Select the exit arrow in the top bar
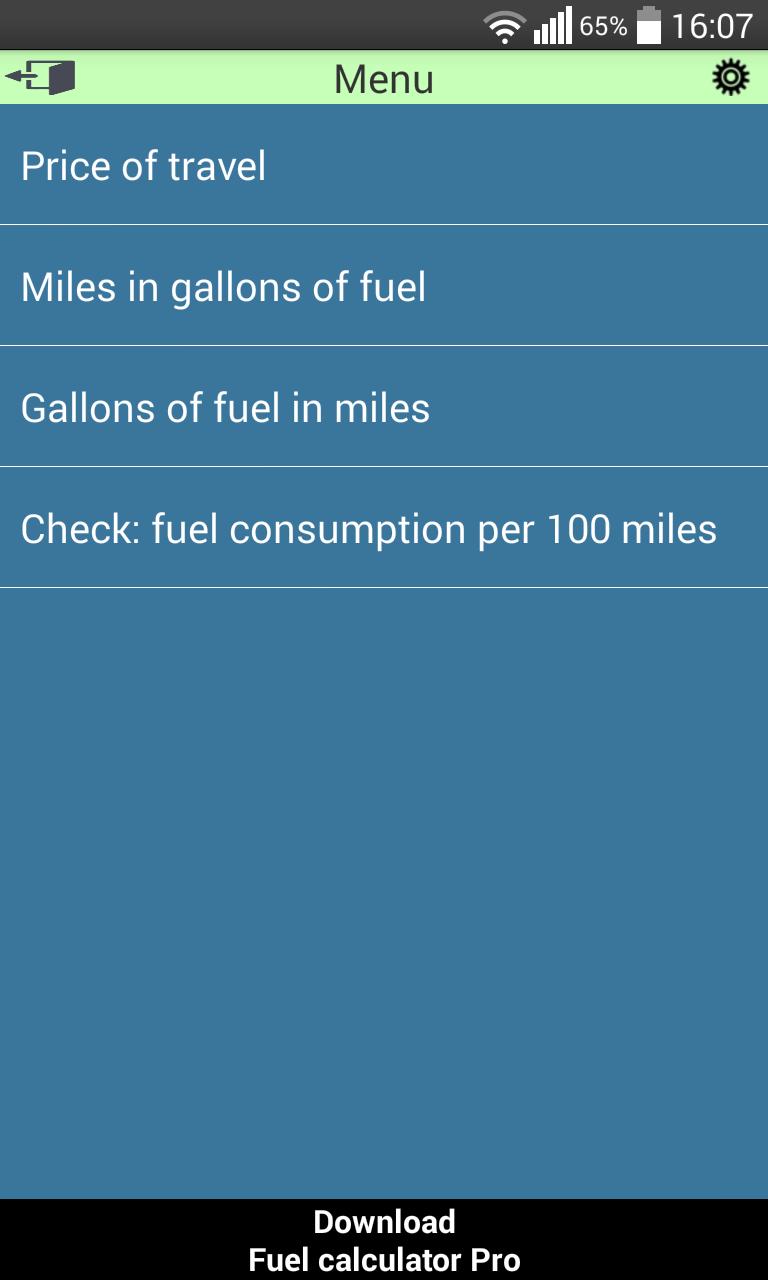Viewport: 768px width, 1280px height. tap(42, 76)
